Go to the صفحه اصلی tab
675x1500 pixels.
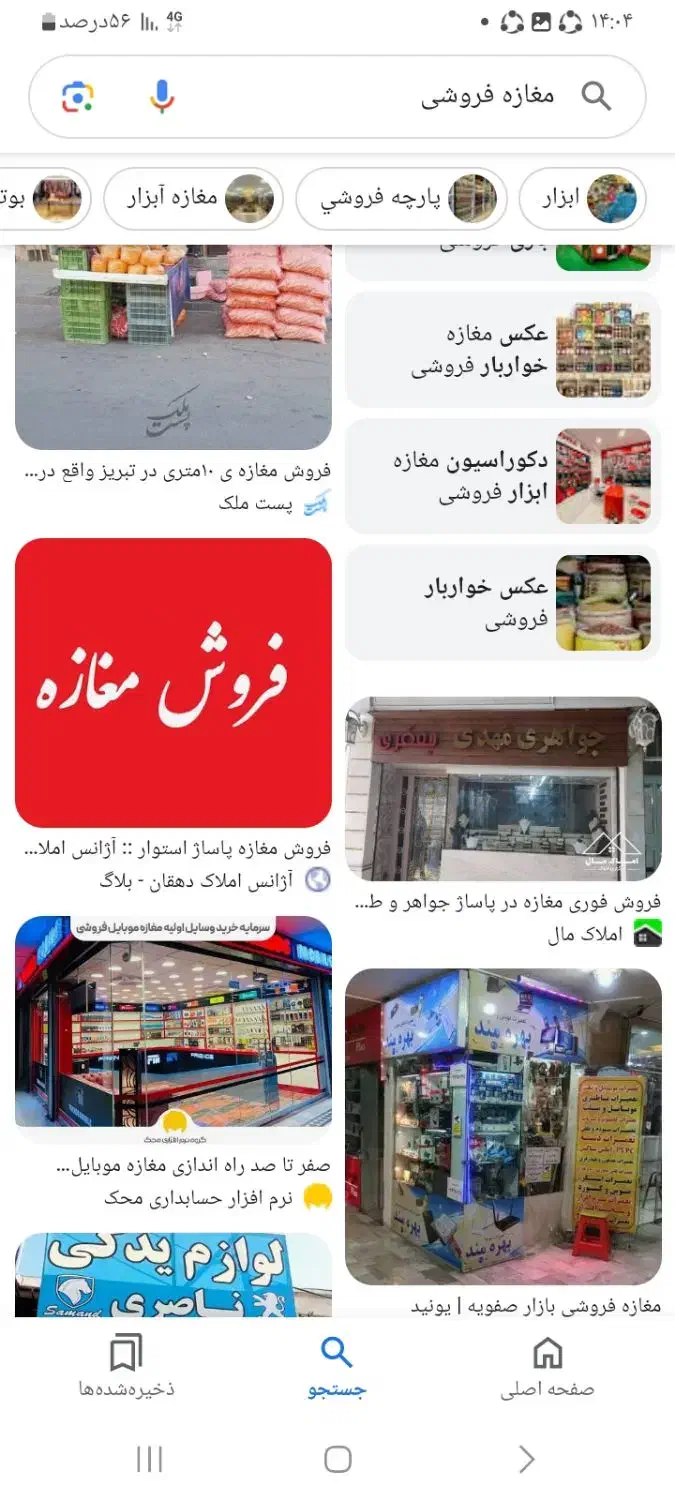click(547, 1365)
